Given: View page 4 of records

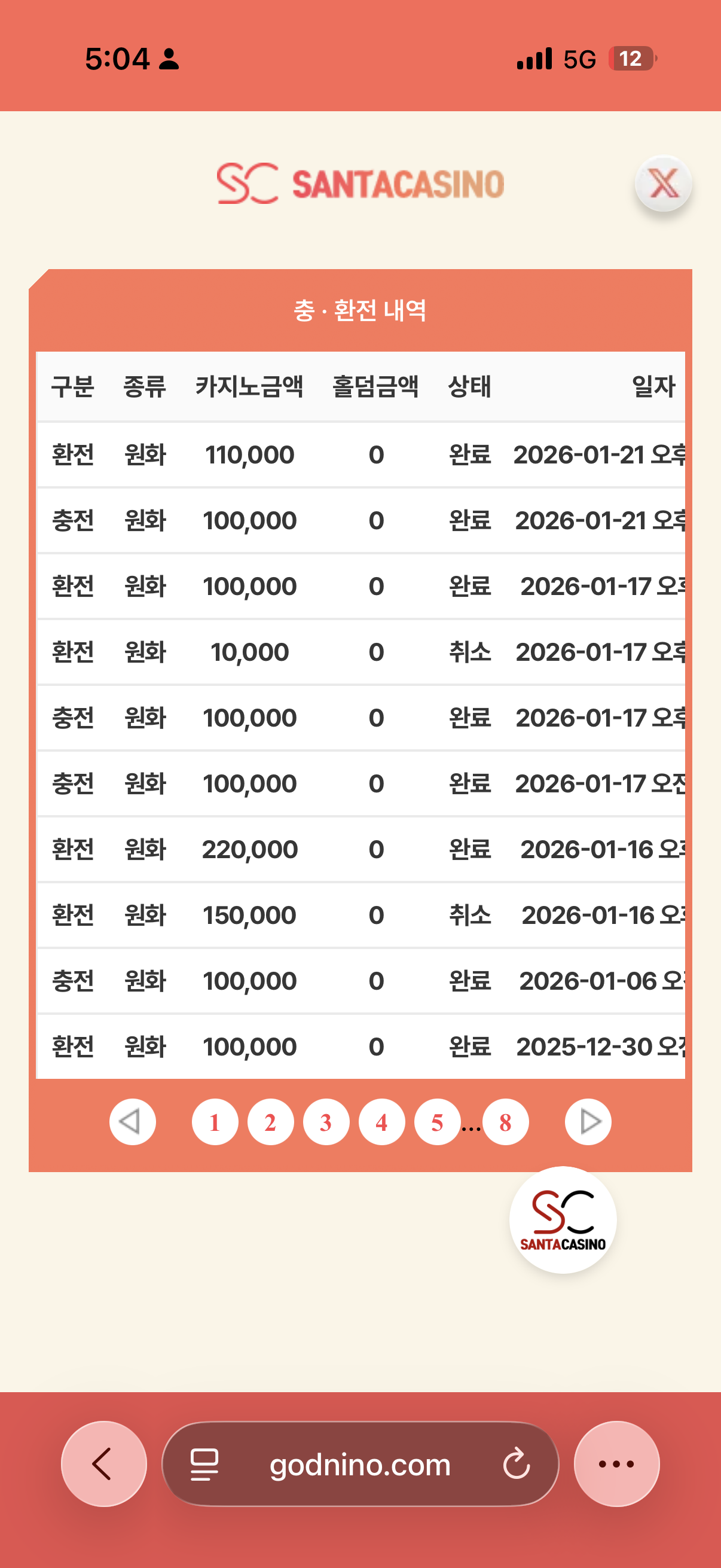Looking at the screenshot, I should [x=381, y=1122].
